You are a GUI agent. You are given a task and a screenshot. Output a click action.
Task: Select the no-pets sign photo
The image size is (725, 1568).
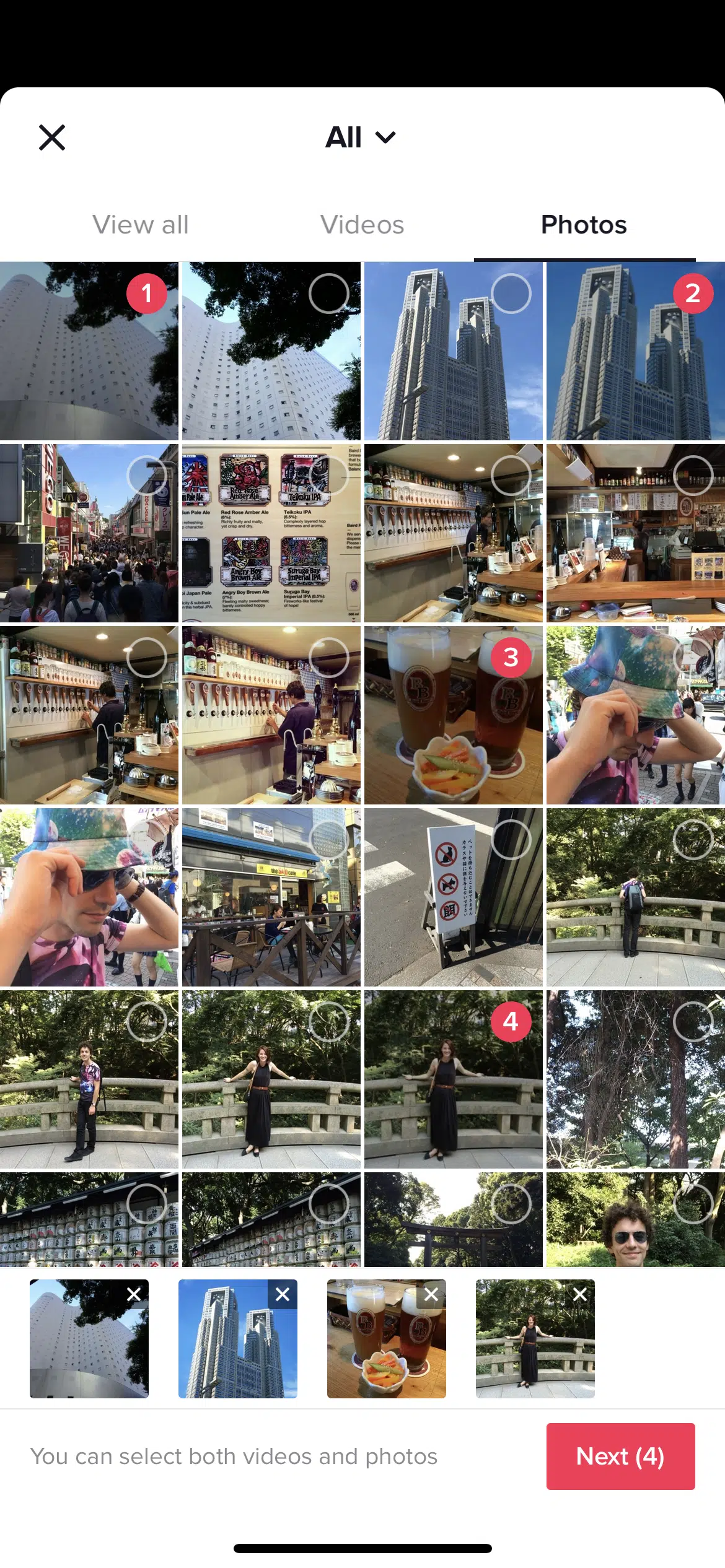pos(511,840)
